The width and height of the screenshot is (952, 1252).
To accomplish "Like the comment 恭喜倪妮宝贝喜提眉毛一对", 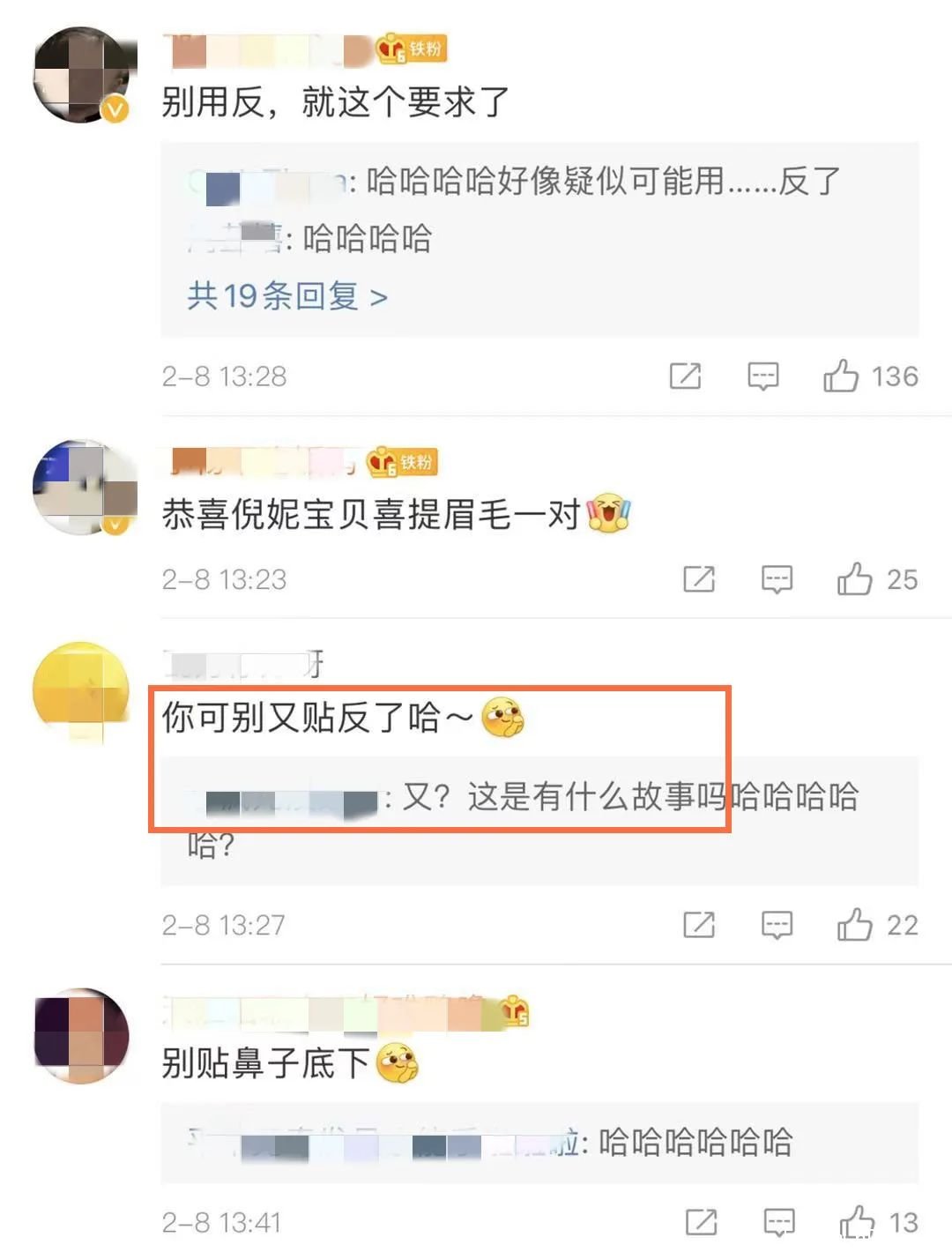I will [x=855, y=580].
